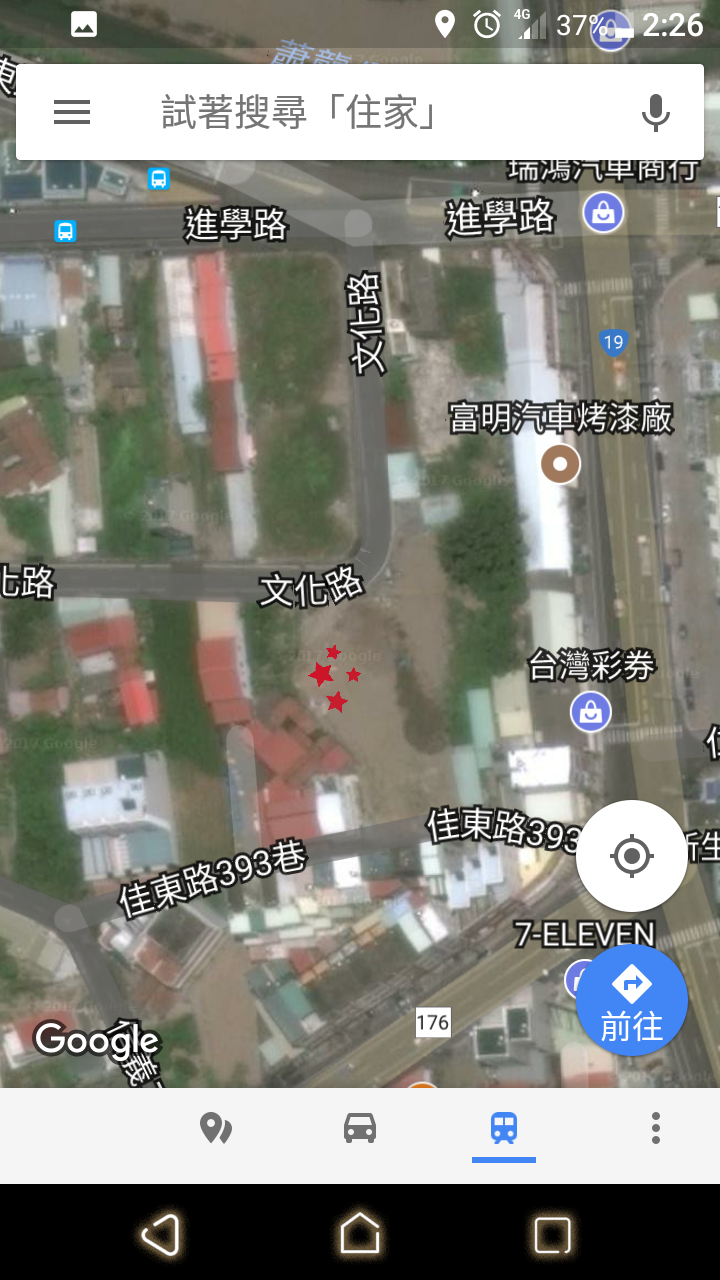This screenshot has height=1280, width=720.
Task: Open bottom bar overflow menu
Action: pyautogui.click(x=656, y=1128)
